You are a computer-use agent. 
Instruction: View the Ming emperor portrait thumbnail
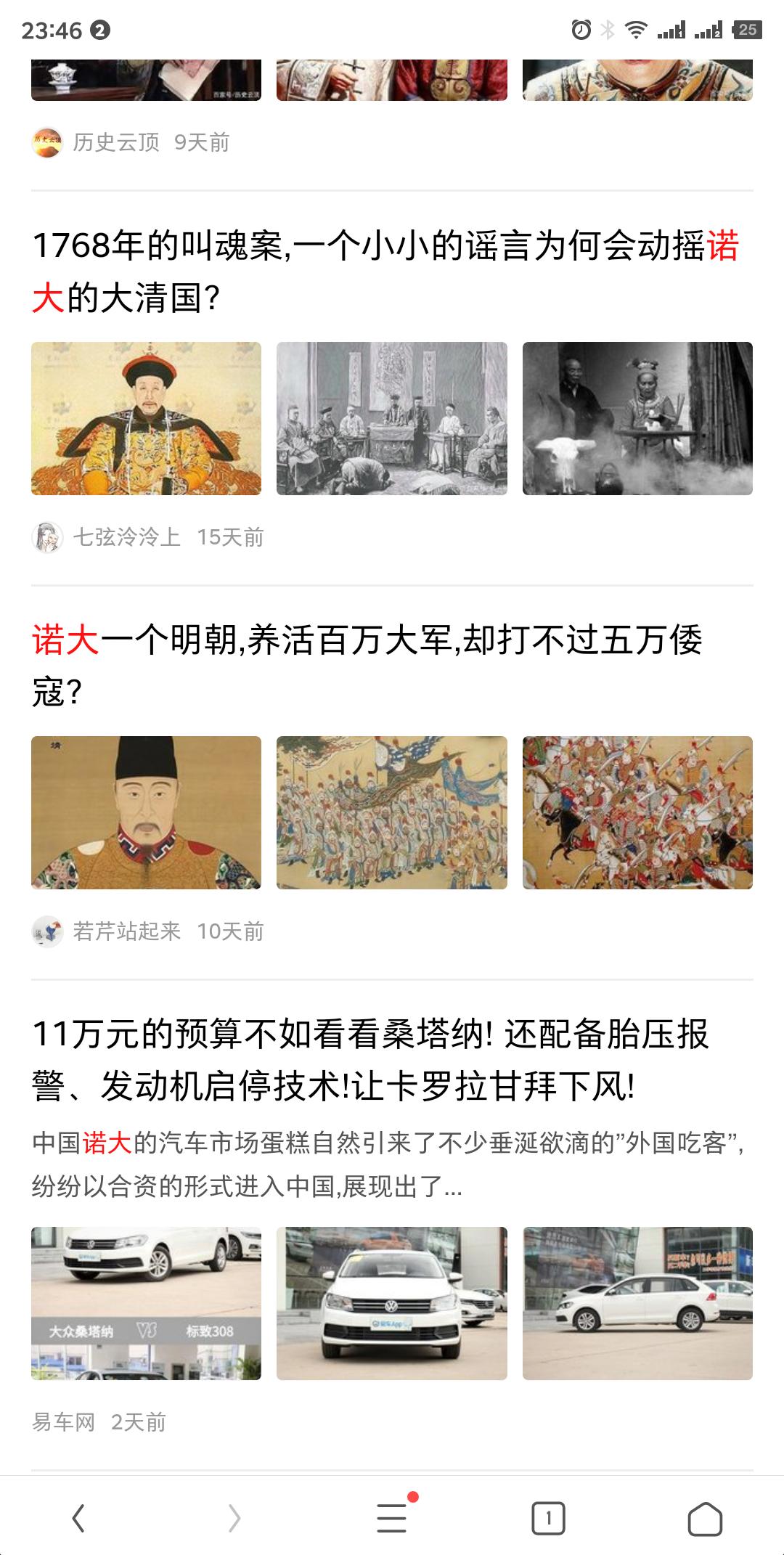[147, 811]
